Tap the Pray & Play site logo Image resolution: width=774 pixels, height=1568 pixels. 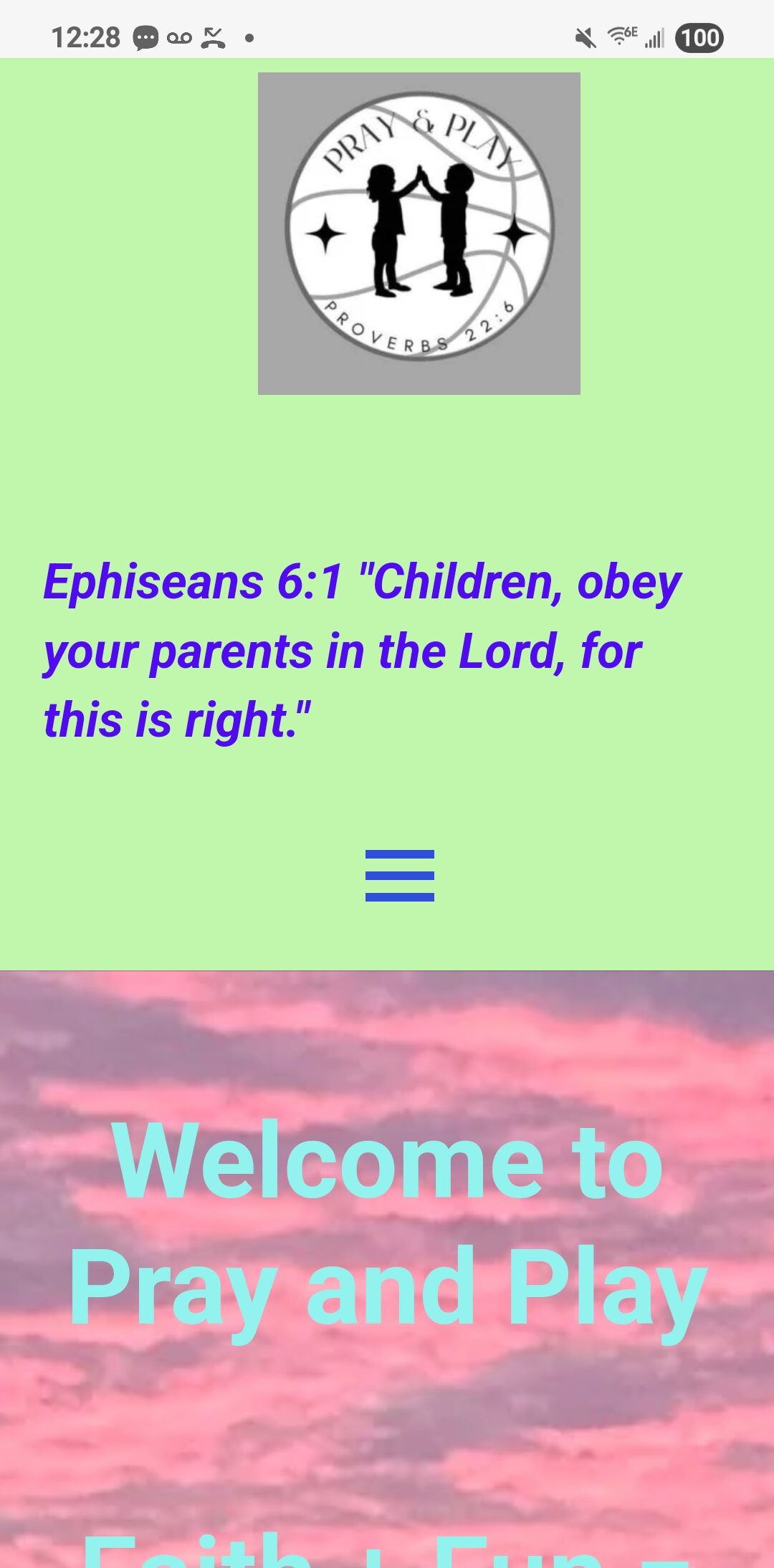click(x=419, y=233)
